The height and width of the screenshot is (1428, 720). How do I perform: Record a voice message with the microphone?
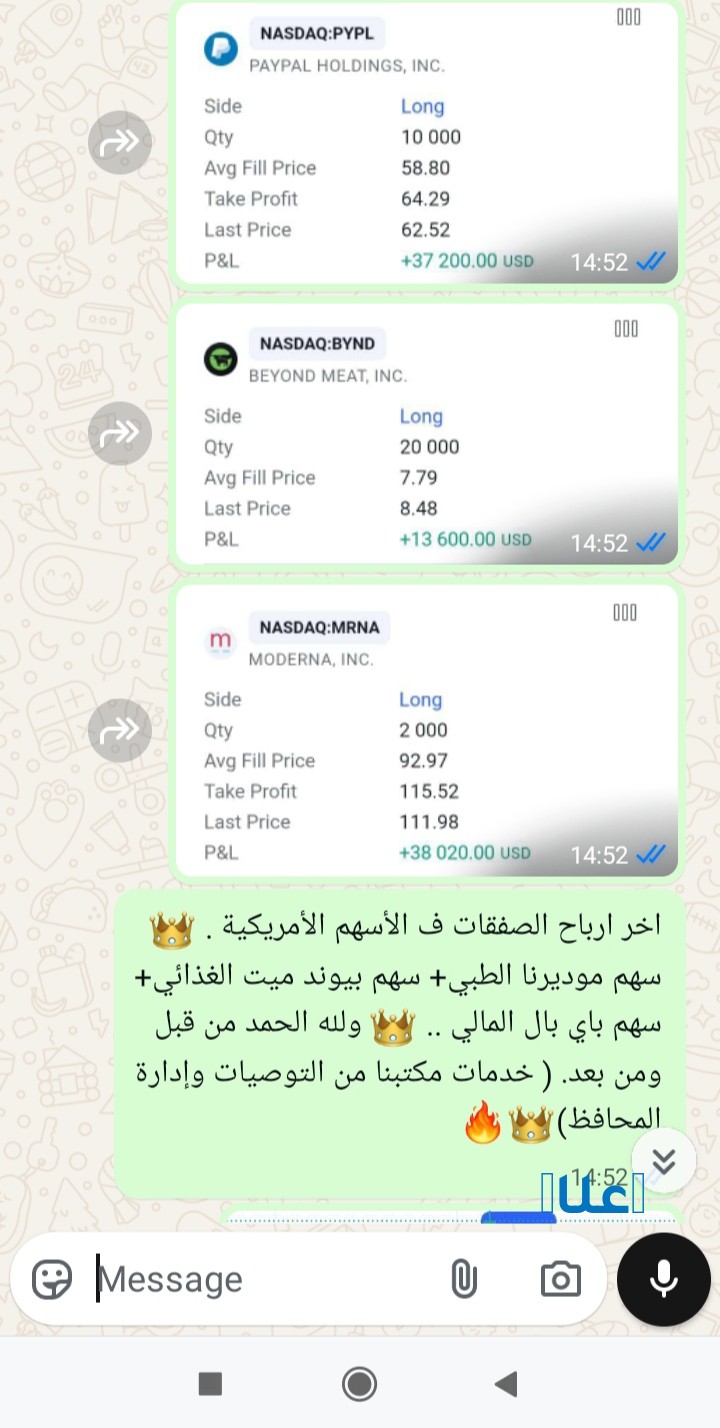pos(663,1279)
